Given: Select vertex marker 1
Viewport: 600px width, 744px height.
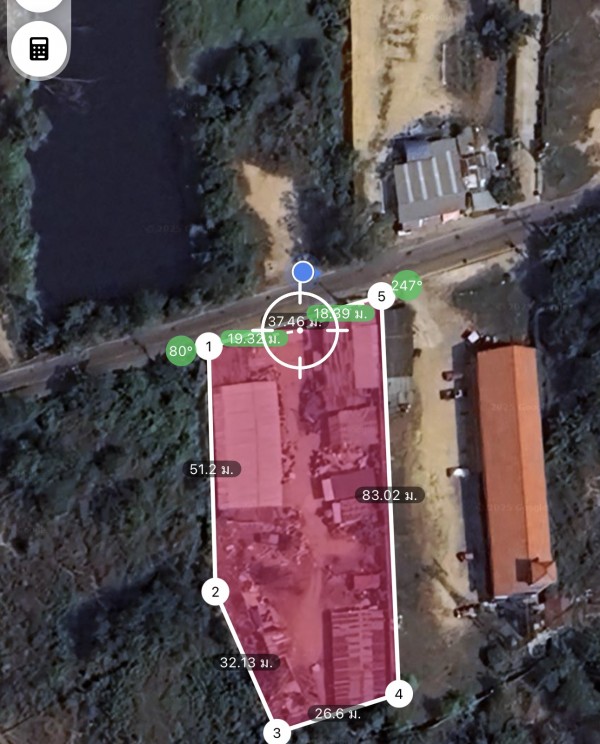Looking at the screenshot, I should [x=208, y=347].
